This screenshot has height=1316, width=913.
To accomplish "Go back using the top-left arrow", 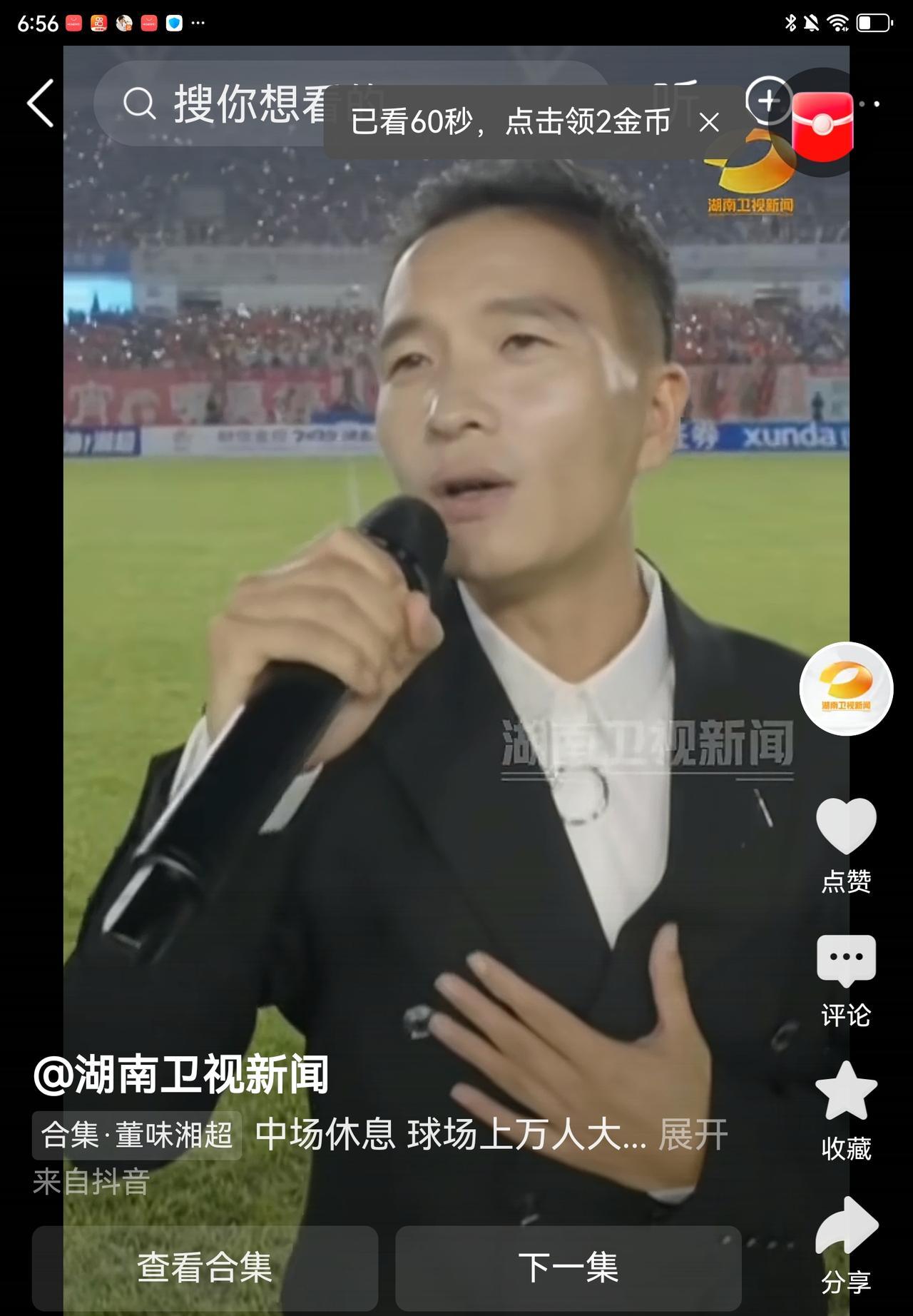I will pos(41,103).
